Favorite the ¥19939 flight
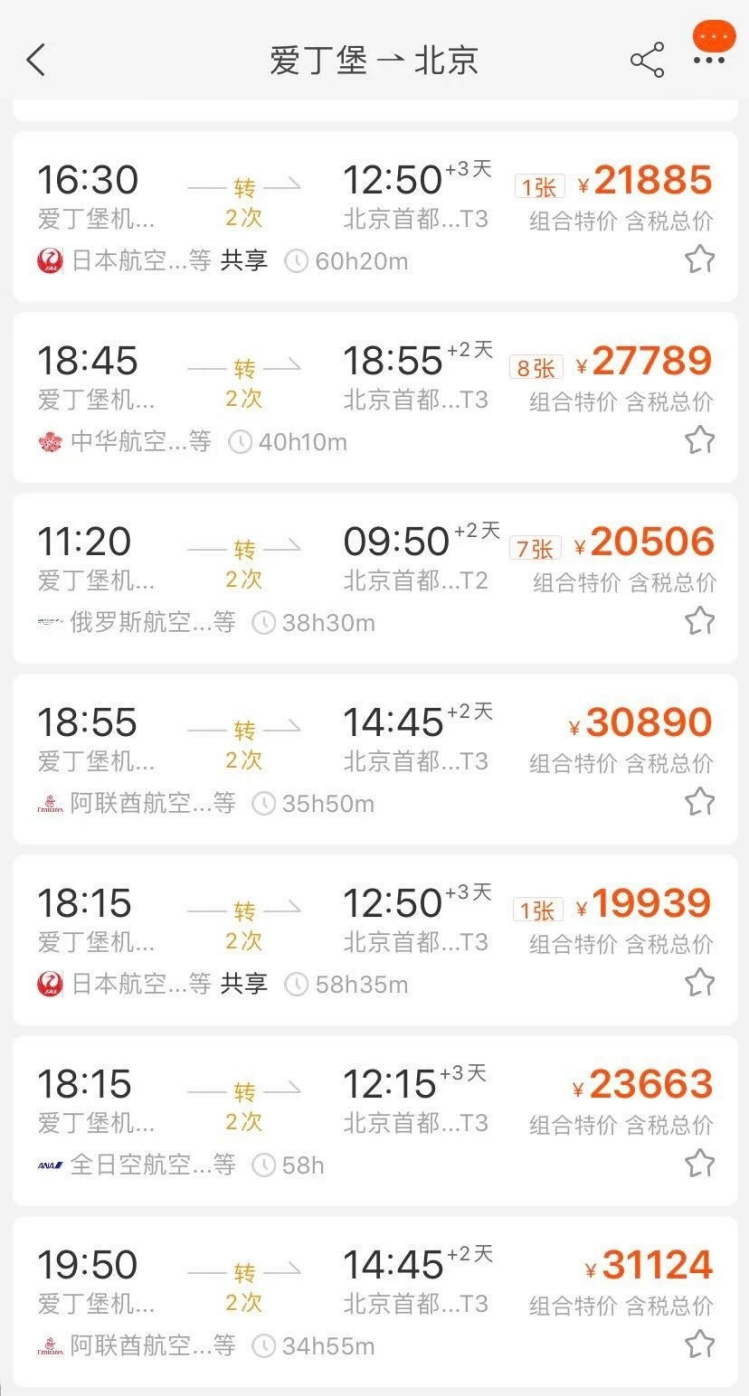The width and height of the screenshot is (749, 1396). click(x=700, y=983)
